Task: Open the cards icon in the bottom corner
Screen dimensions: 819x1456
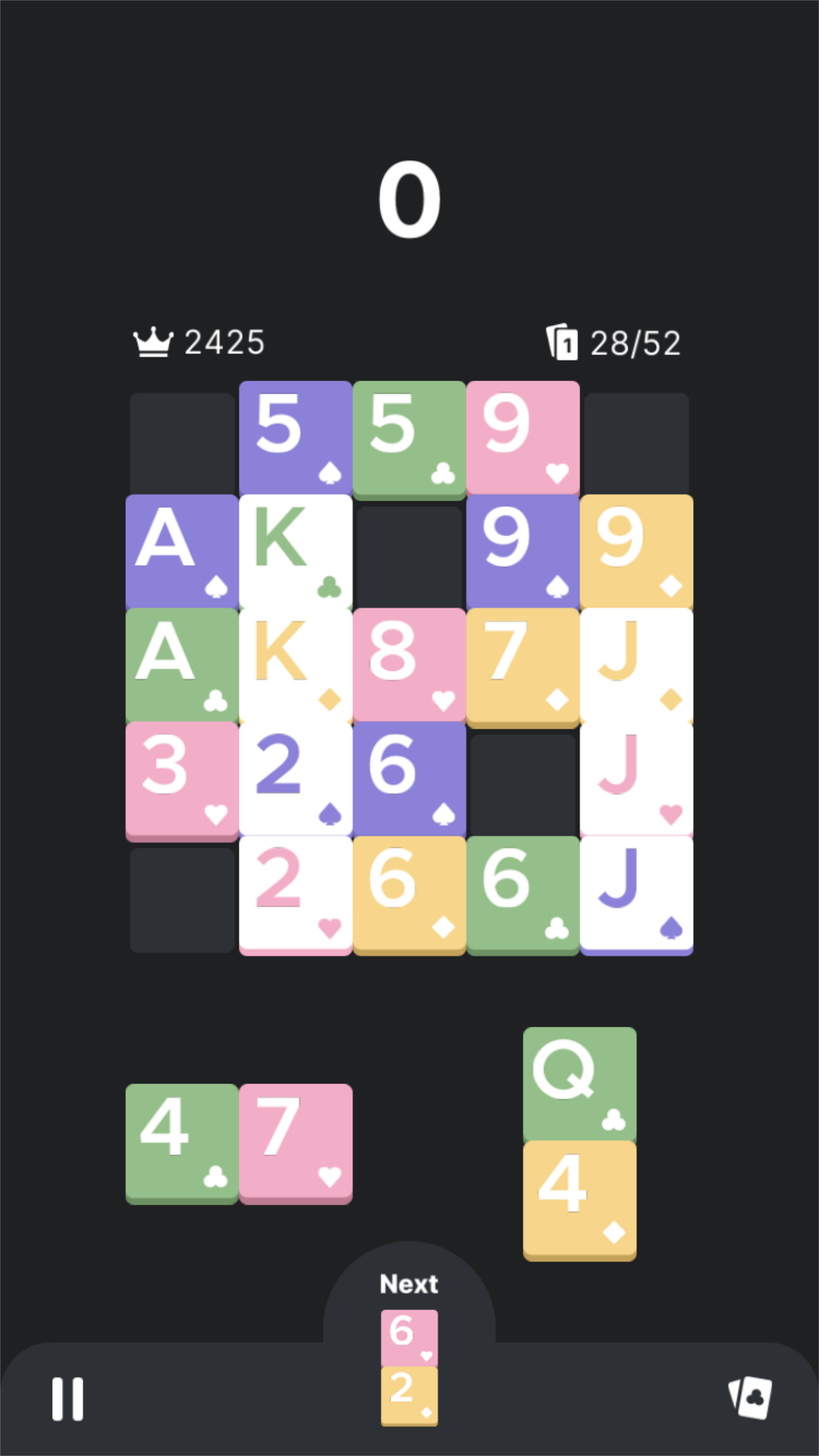Action: tap(750, 1397)
